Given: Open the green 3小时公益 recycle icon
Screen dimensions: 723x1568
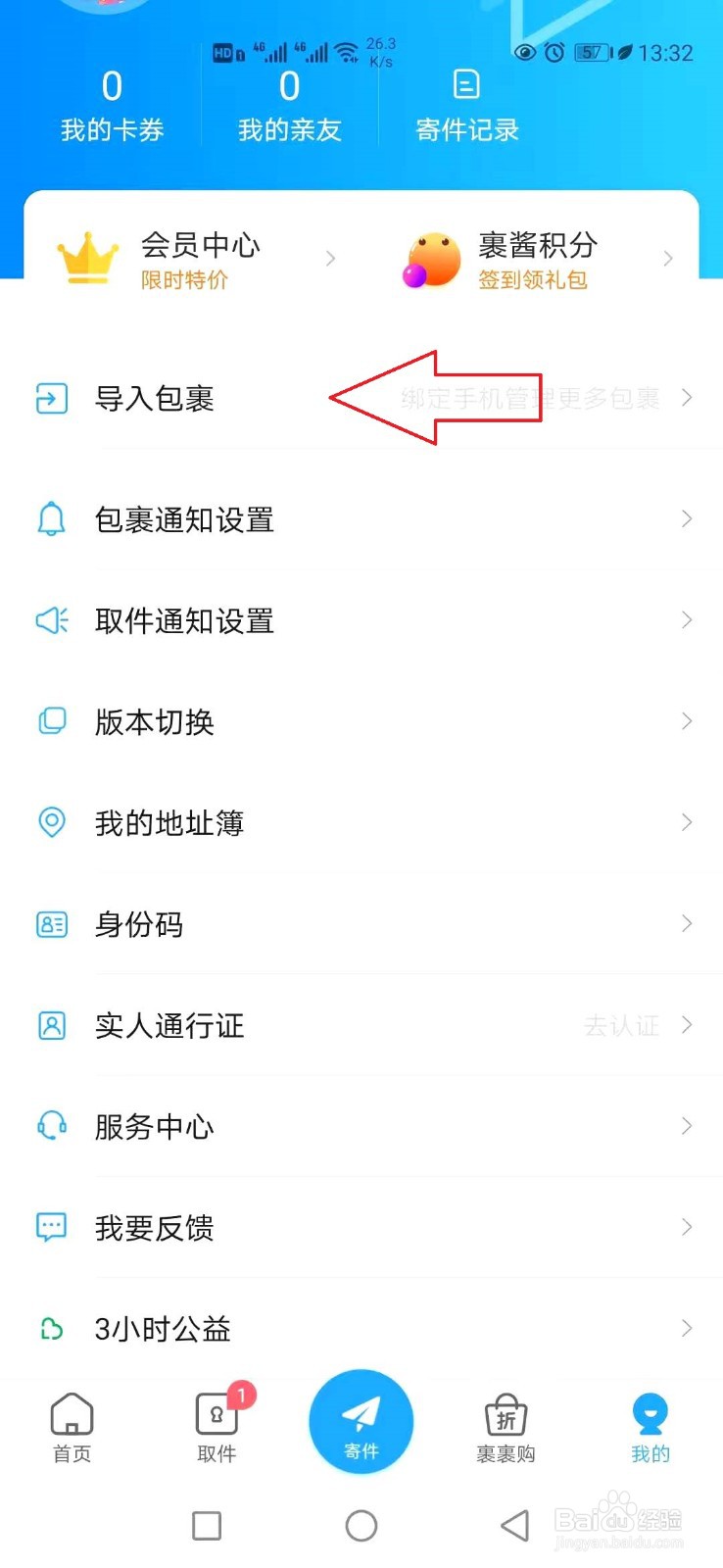Looking at the screenshot, I should [x=50, y=1328].
